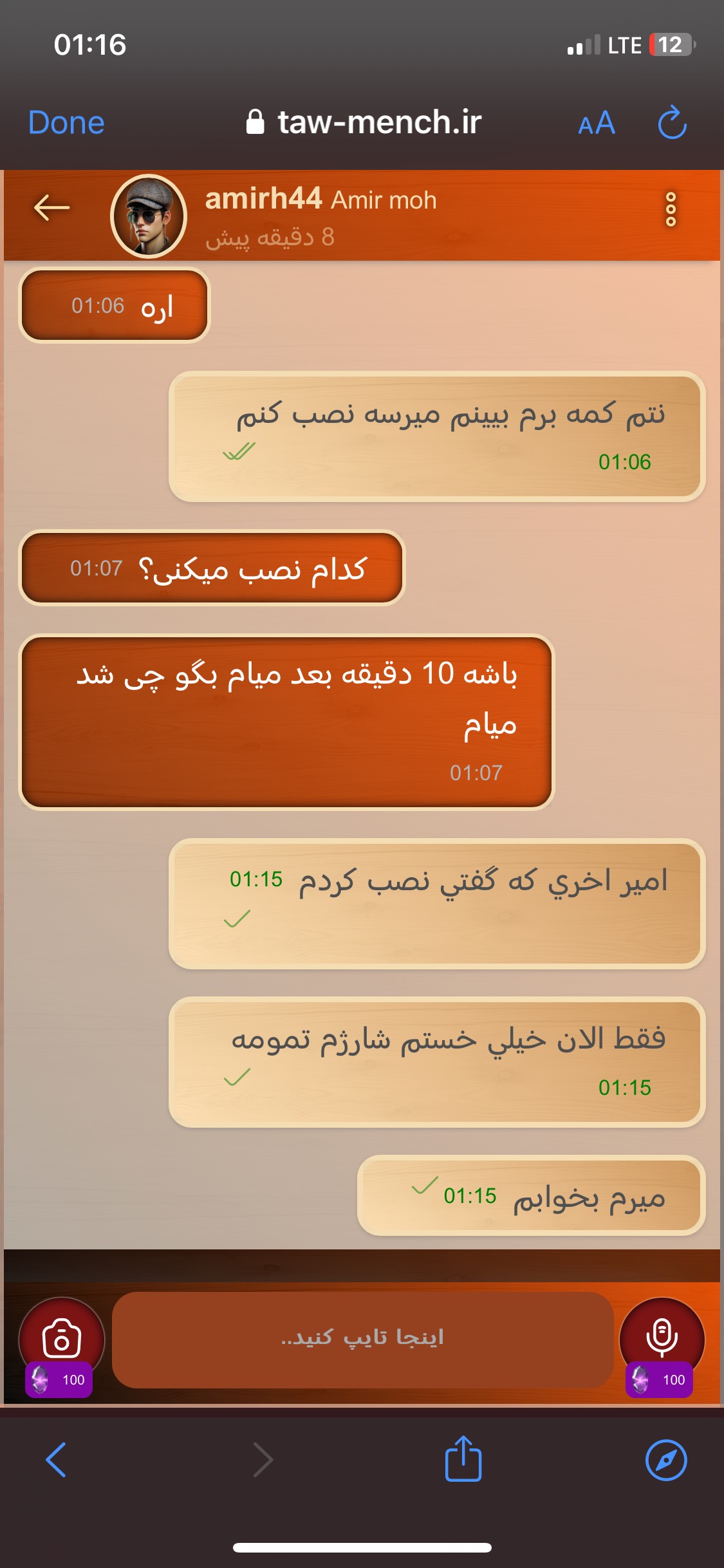Share this page via the share icon
Screen dimensions: 724x1568
click(463, 1458)
